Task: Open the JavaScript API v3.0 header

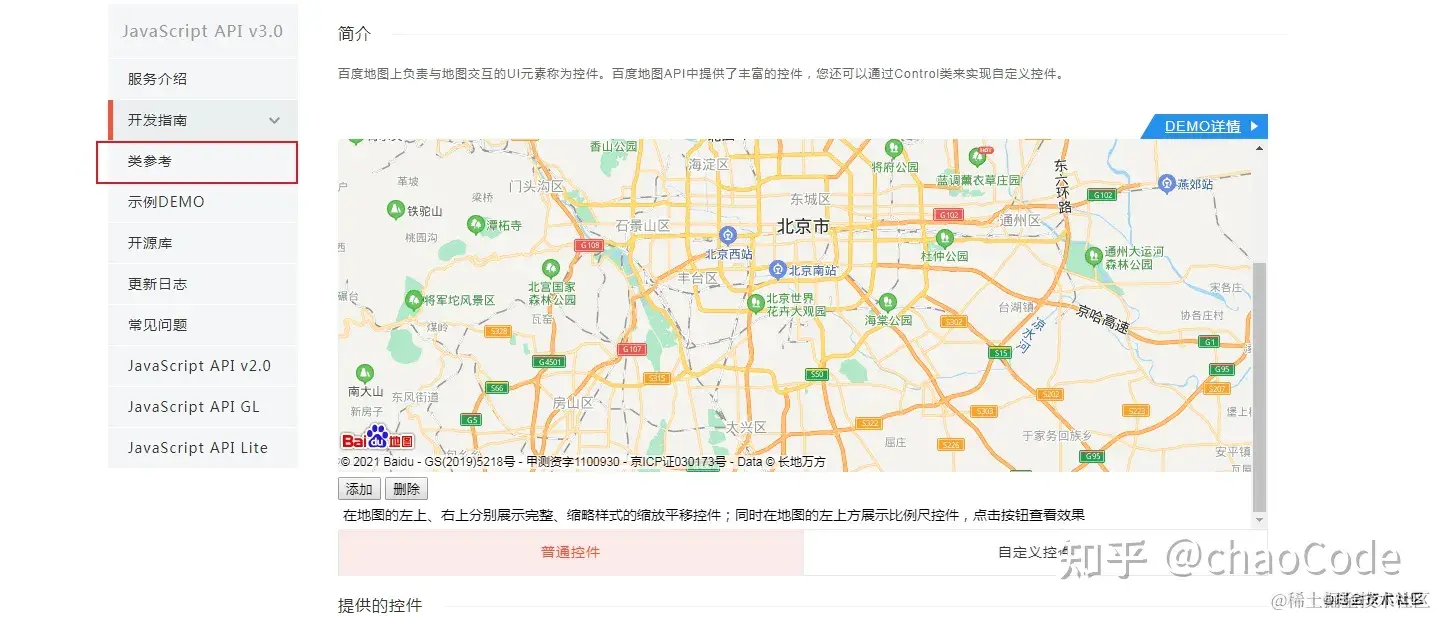Action: (202, 31)
